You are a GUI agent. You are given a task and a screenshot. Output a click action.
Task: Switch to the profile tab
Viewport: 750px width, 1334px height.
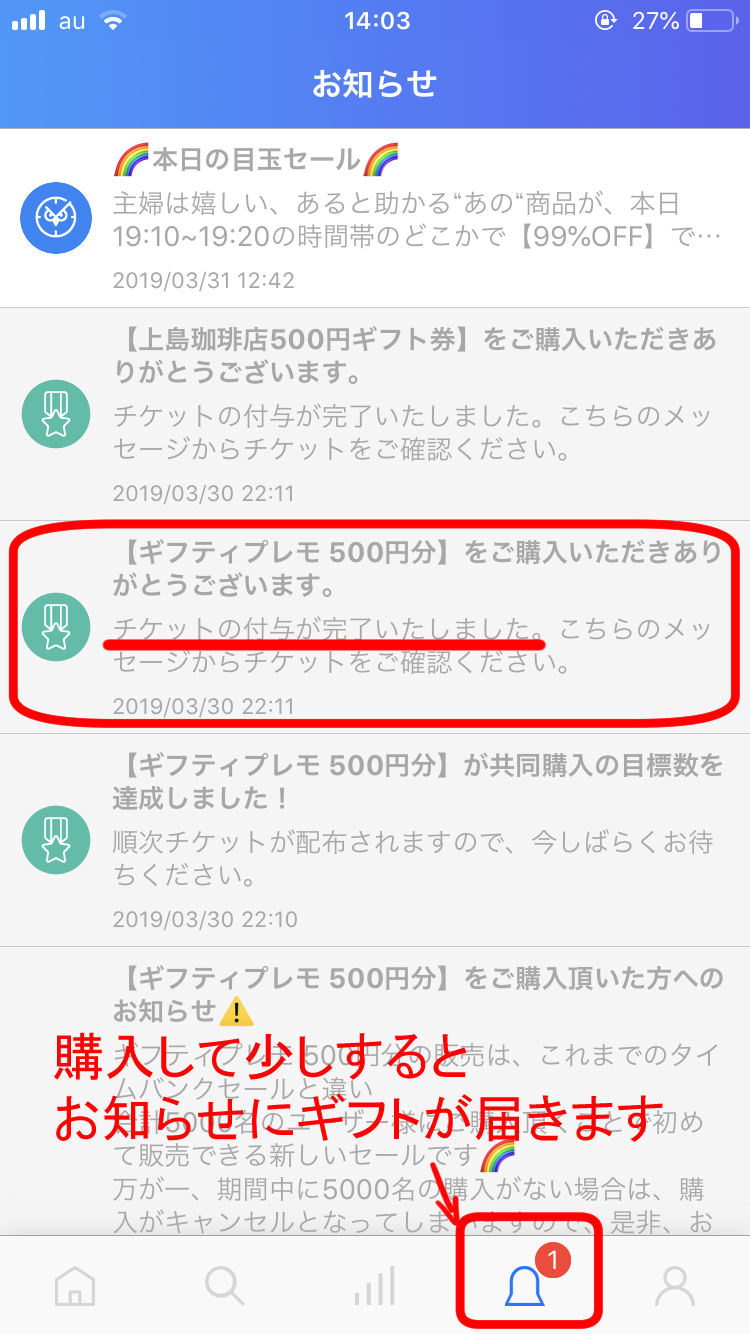(x=675, y=1286)
